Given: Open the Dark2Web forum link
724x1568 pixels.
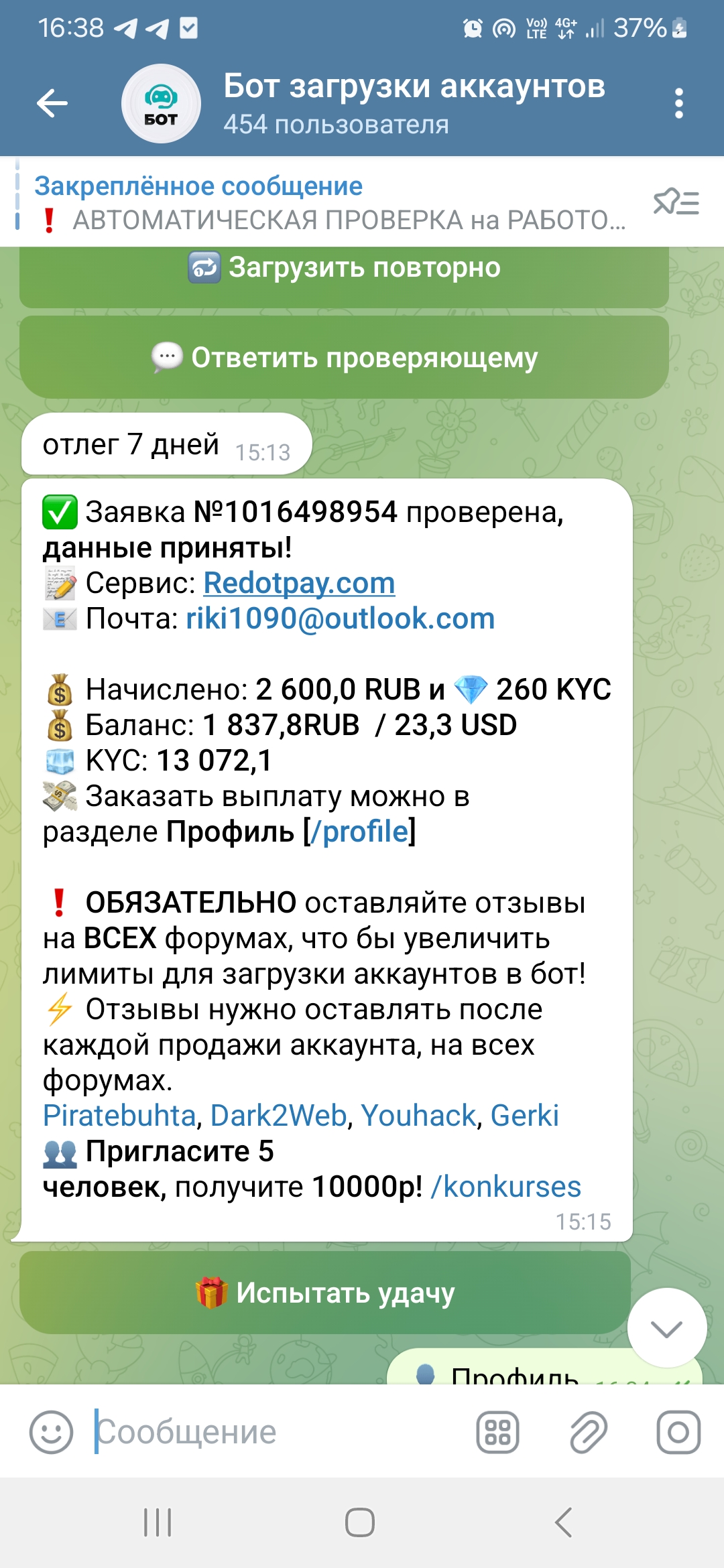Looking at the screenshot, I should pyautogui.click(x=278, y=1116).
